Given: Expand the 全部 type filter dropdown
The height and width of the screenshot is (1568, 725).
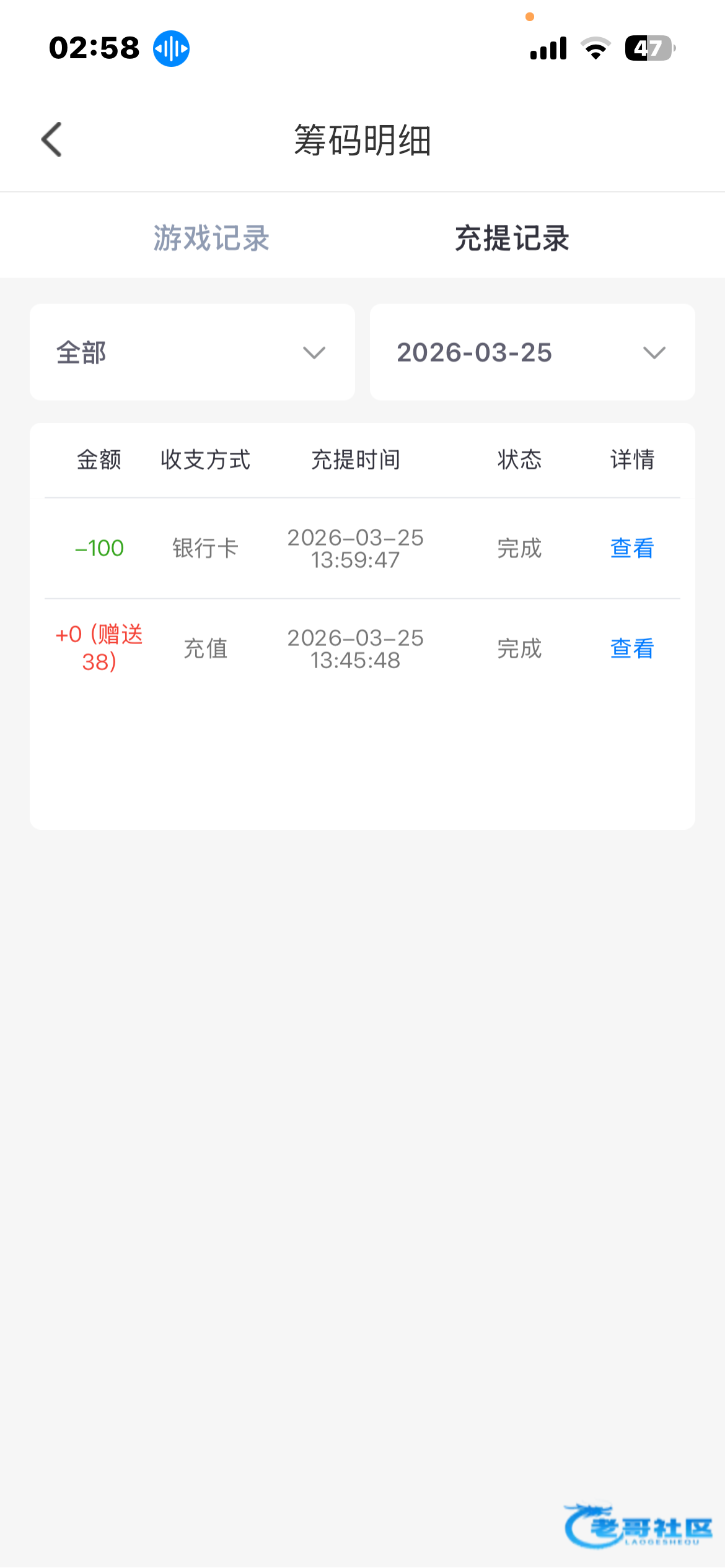Looking at the screenshot, I should [192, 352].
